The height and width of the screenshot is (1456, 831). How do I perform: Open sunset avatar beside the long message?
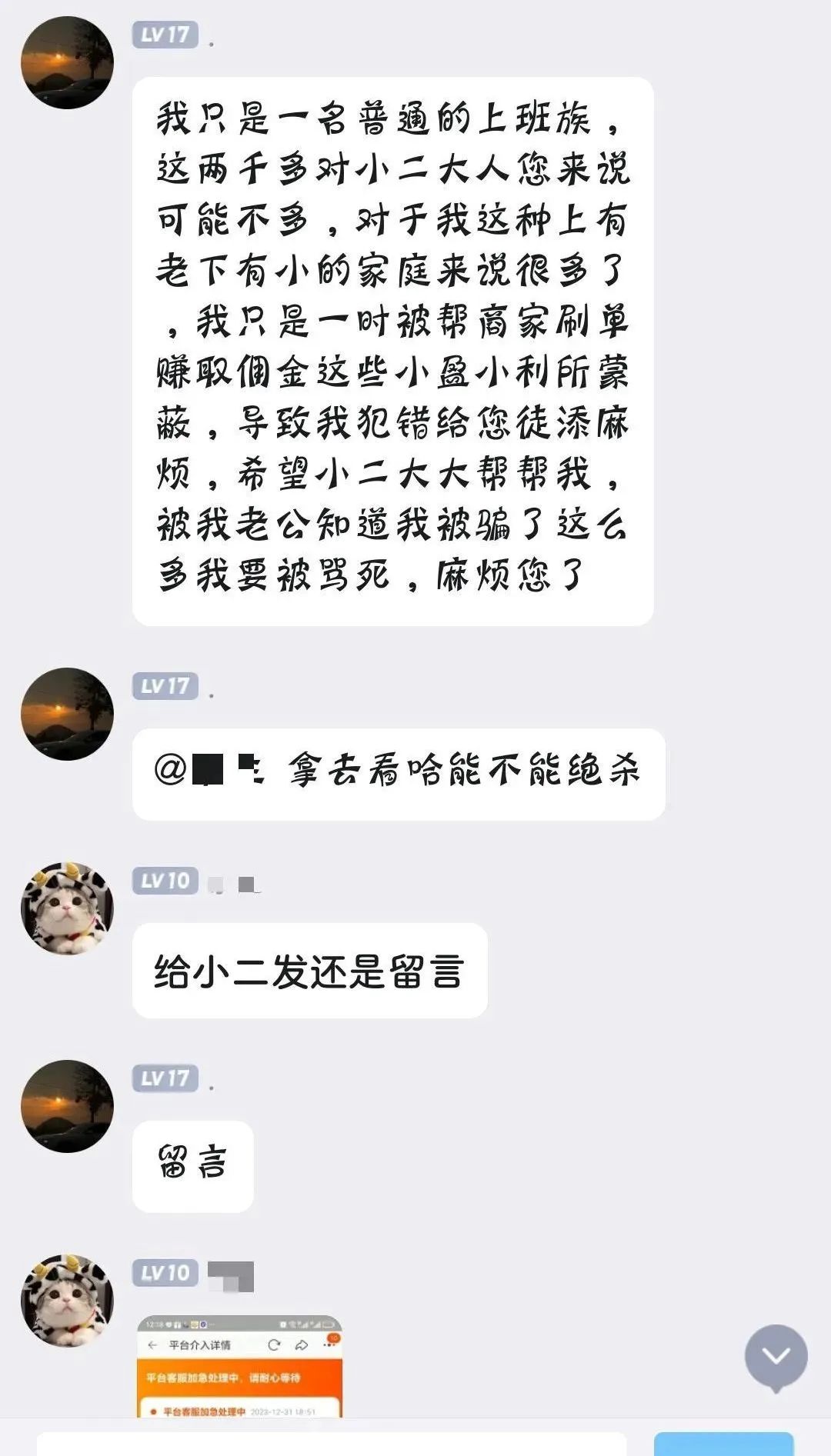[x=67, y=62]
